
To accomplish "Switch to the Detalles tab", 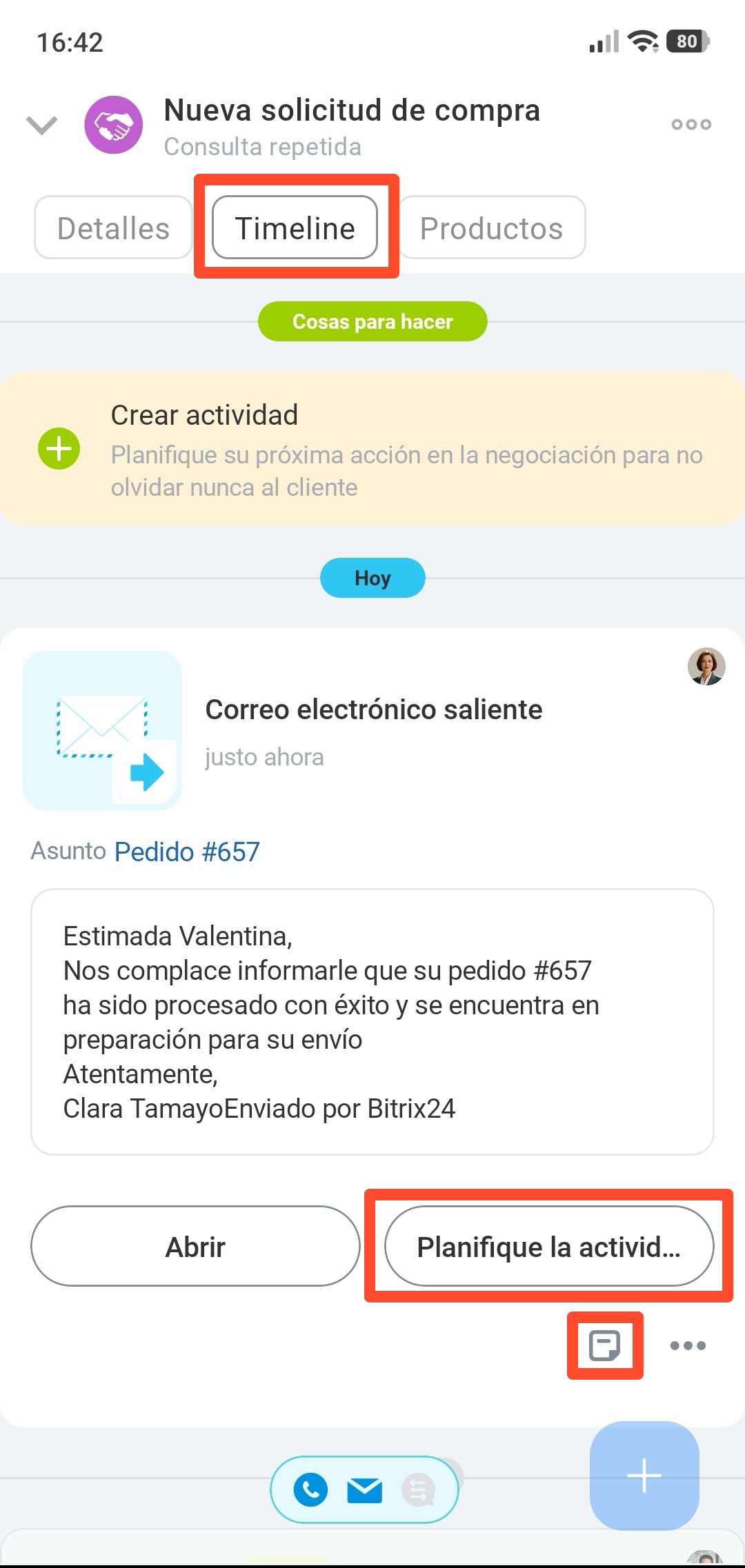I will pos(114,228).
